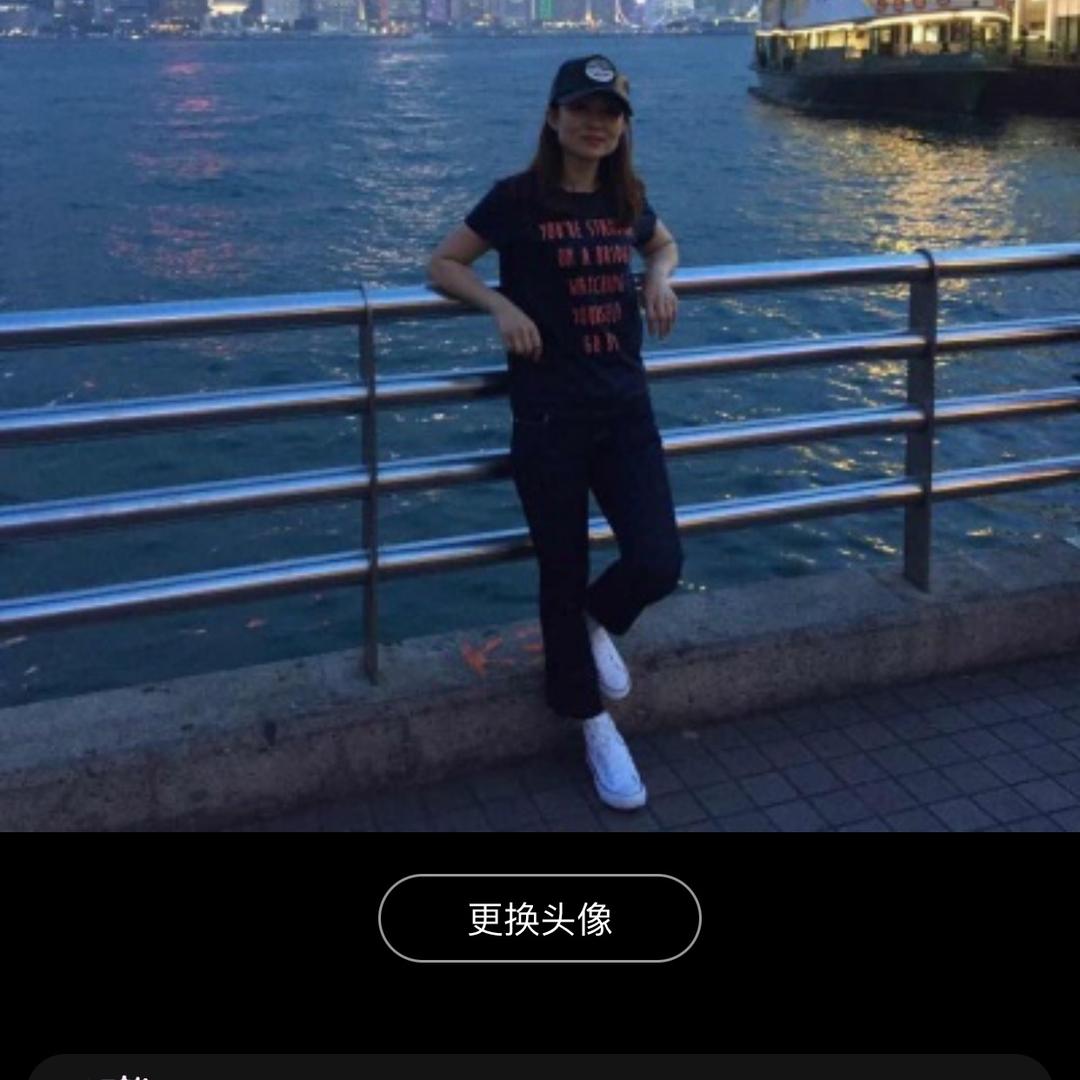Tap the 更换头像 change avatar button
This screenshot has width=1080, height=1080.
click(x=539, y=918)
